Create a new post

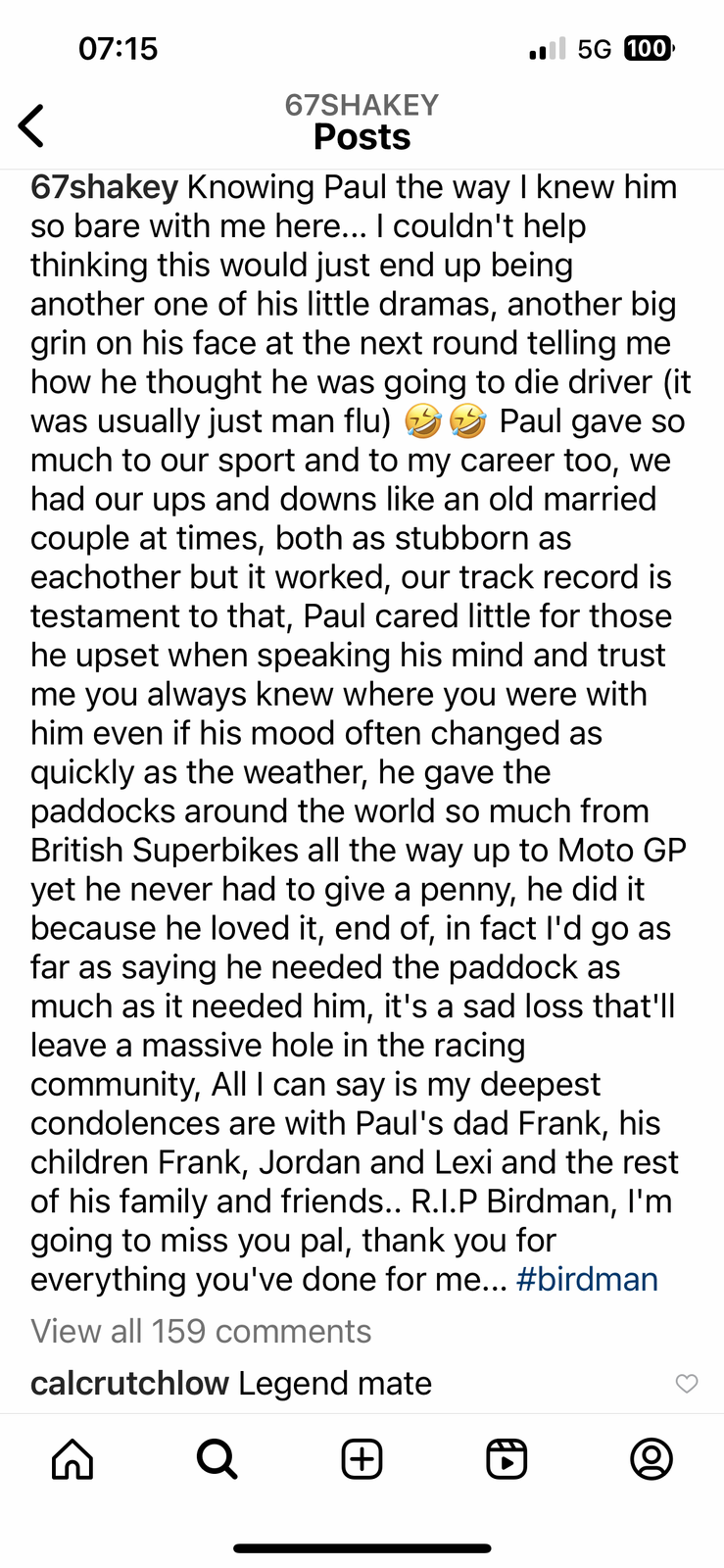click(362, 1459)
